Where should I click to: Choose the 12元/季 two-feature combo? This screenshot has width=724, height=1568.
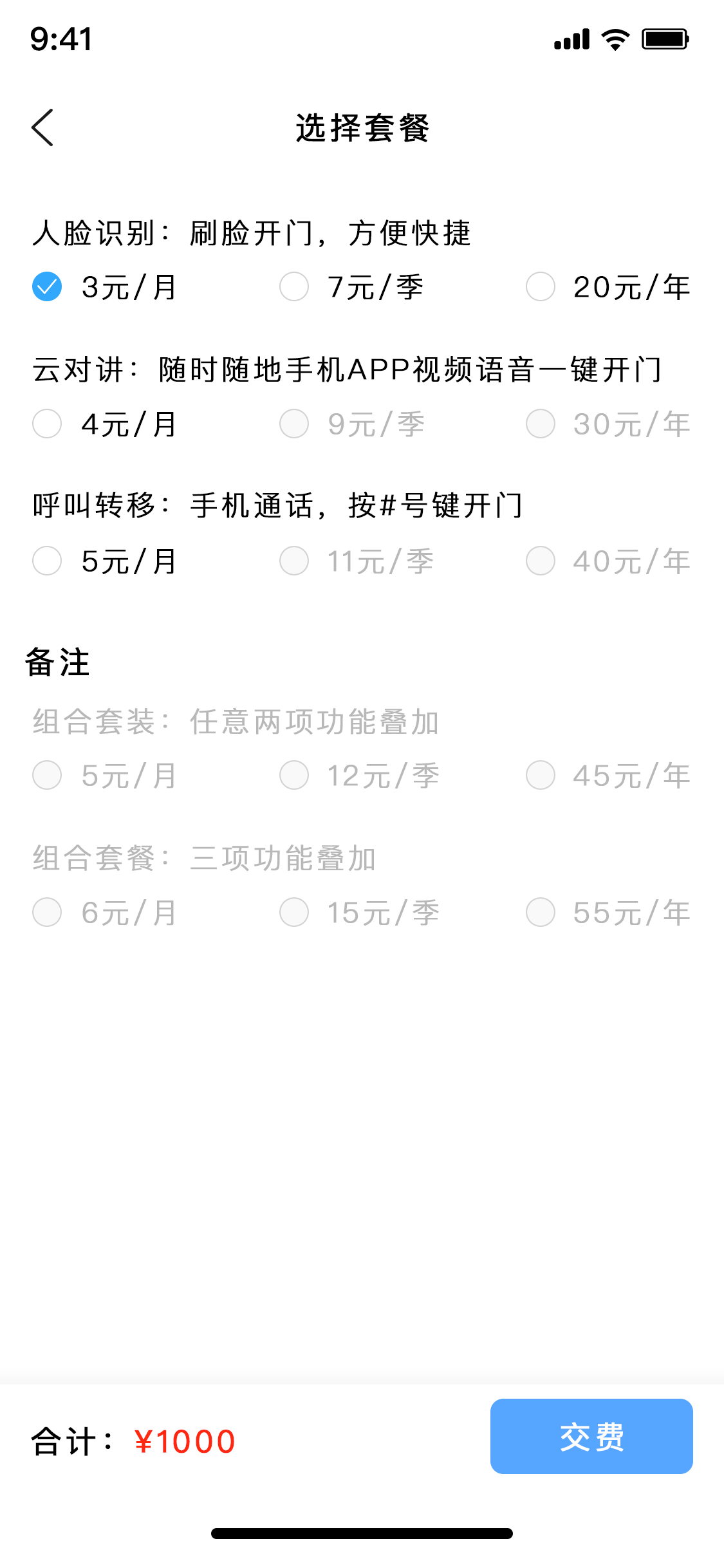294,775
